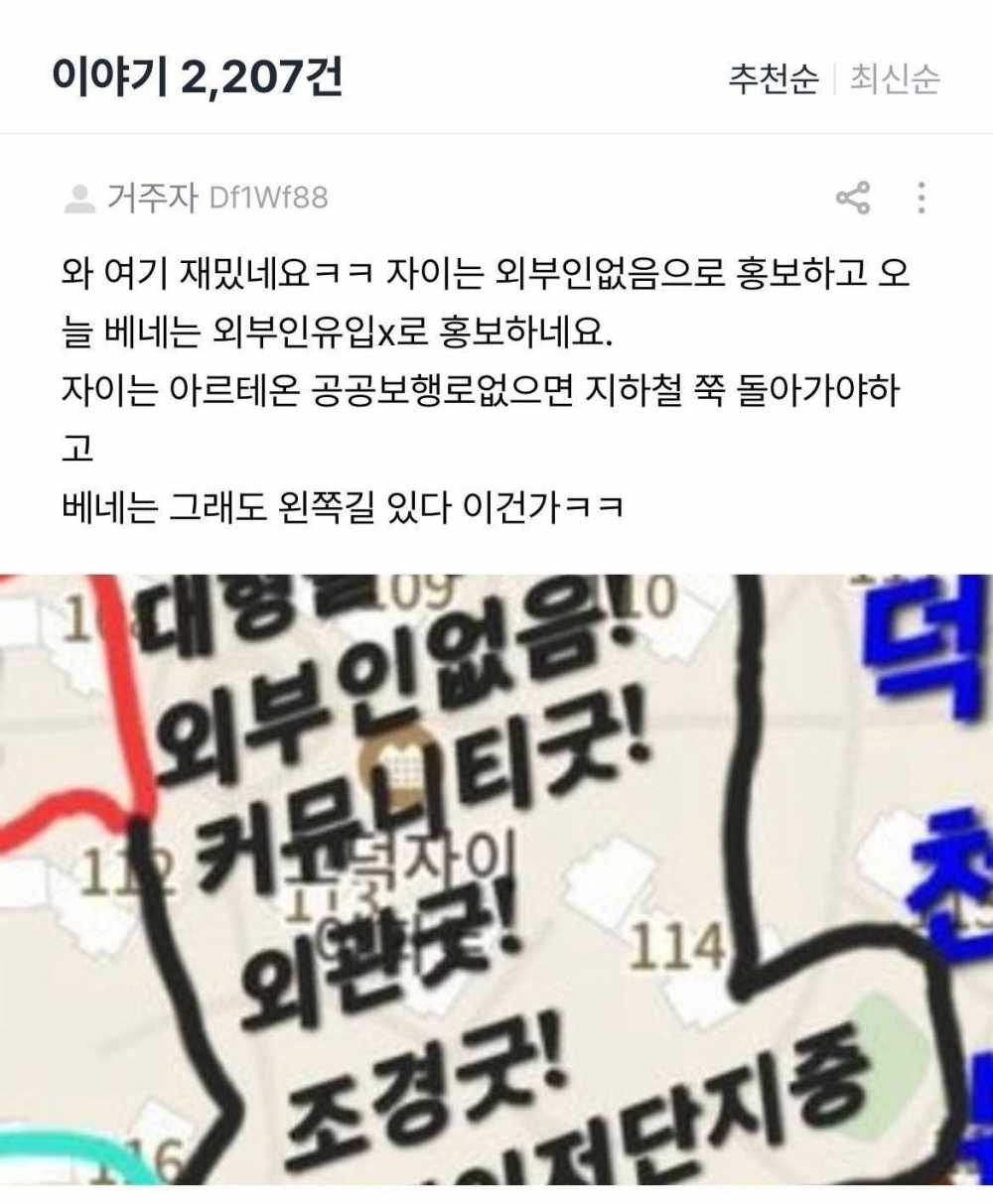
Task: Switch sorting to 최신순
Action: (x=894, y=79)
